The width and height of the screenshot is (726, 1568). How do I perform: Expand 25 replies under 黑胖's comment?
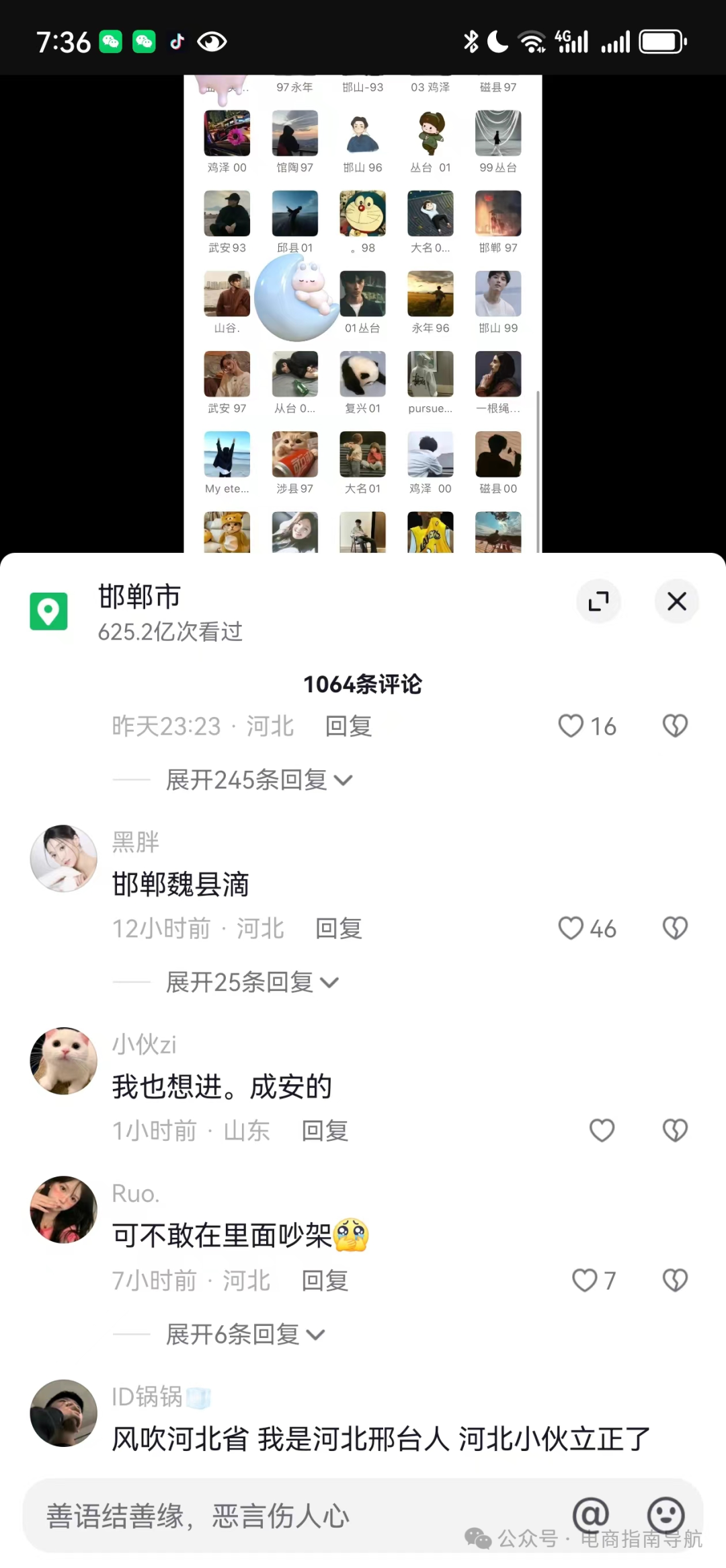click(x=249, y=982)
